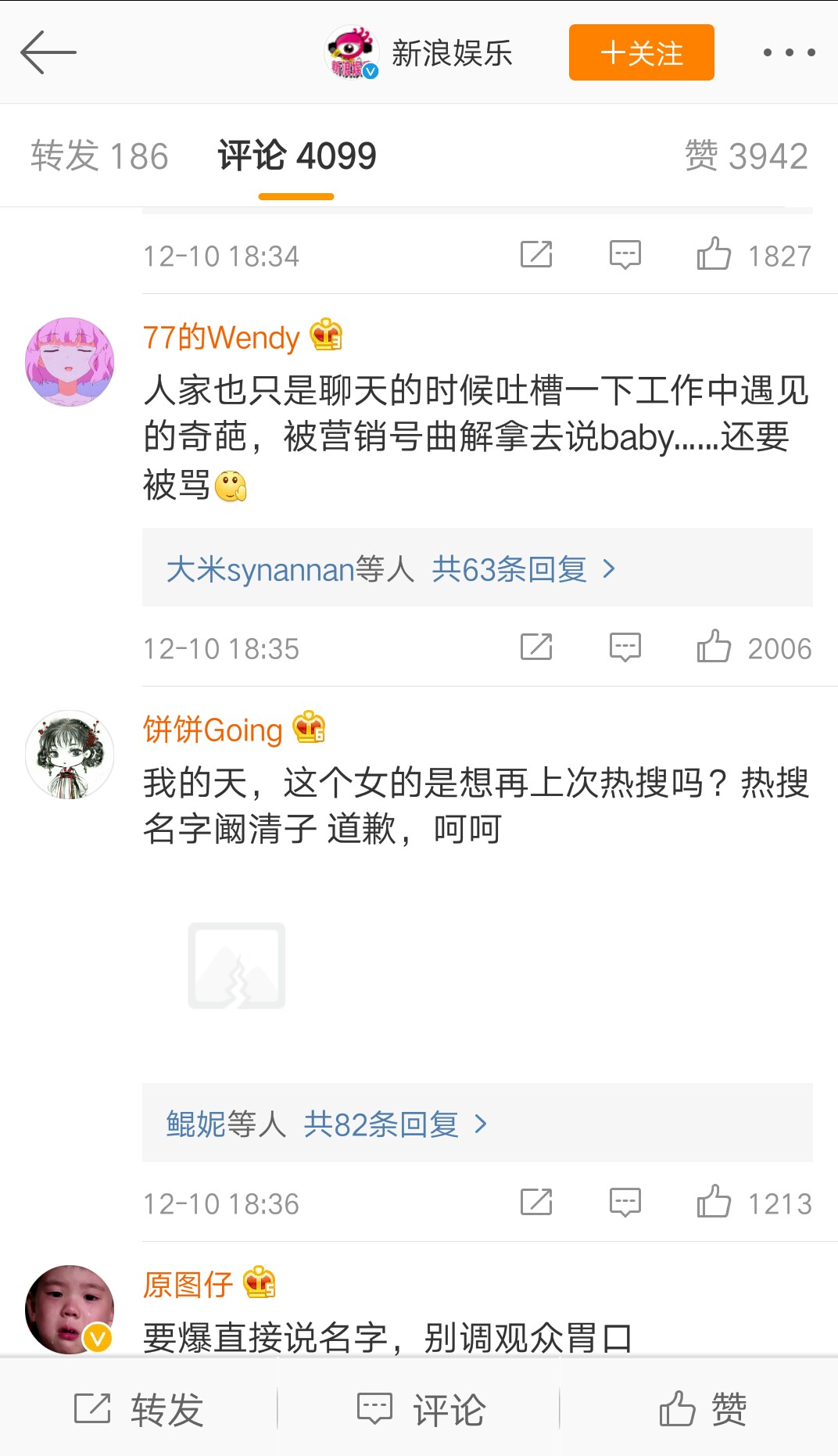
Task: Open the three-dot overflow menu
Action: [x=789, y=52]
